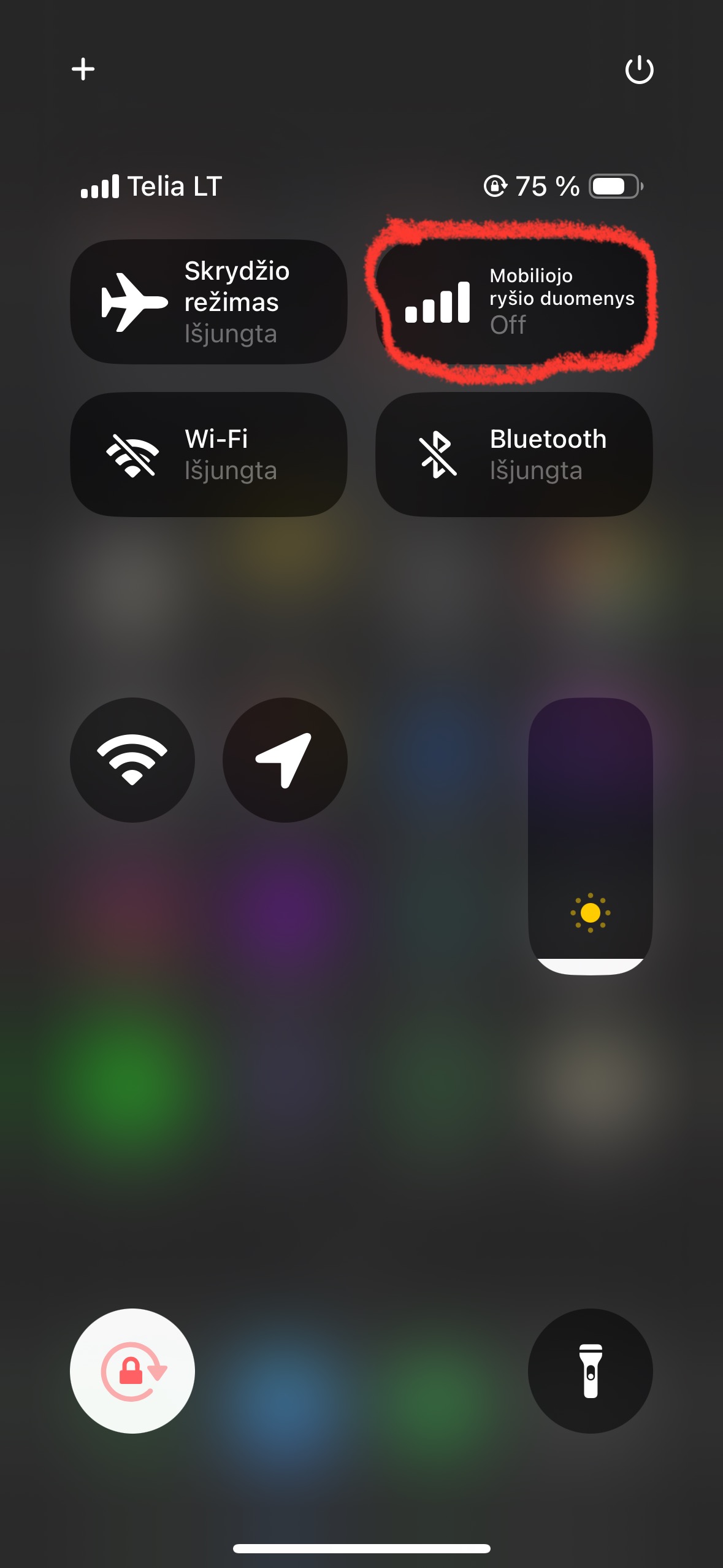Viewport: 723px width, 1568px height.
Task: Turn on Wi-Fi in connectivity panel
Action: [208, 455]
